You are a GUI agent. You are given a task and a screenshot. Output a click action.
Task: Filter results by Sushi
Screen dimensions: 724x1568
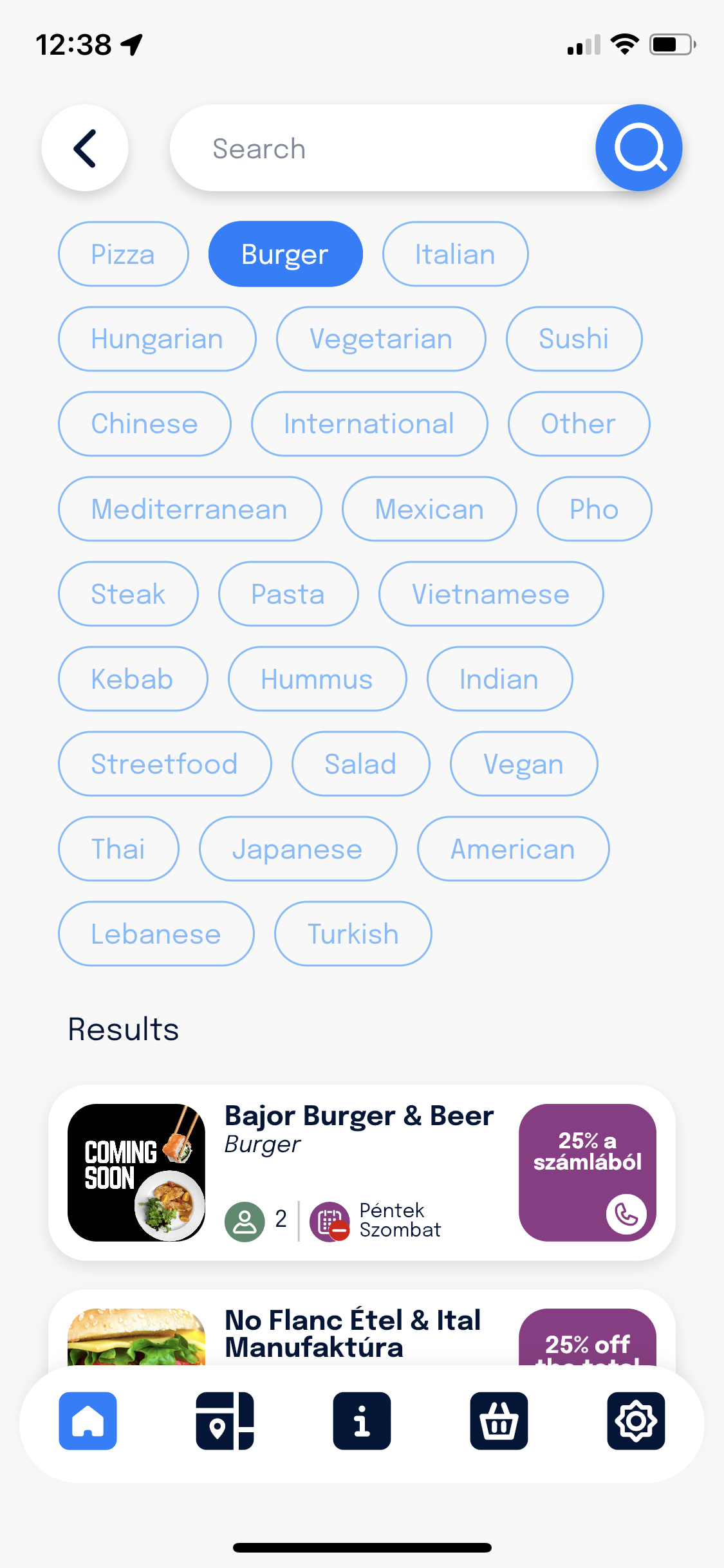(x=573, y=339)
